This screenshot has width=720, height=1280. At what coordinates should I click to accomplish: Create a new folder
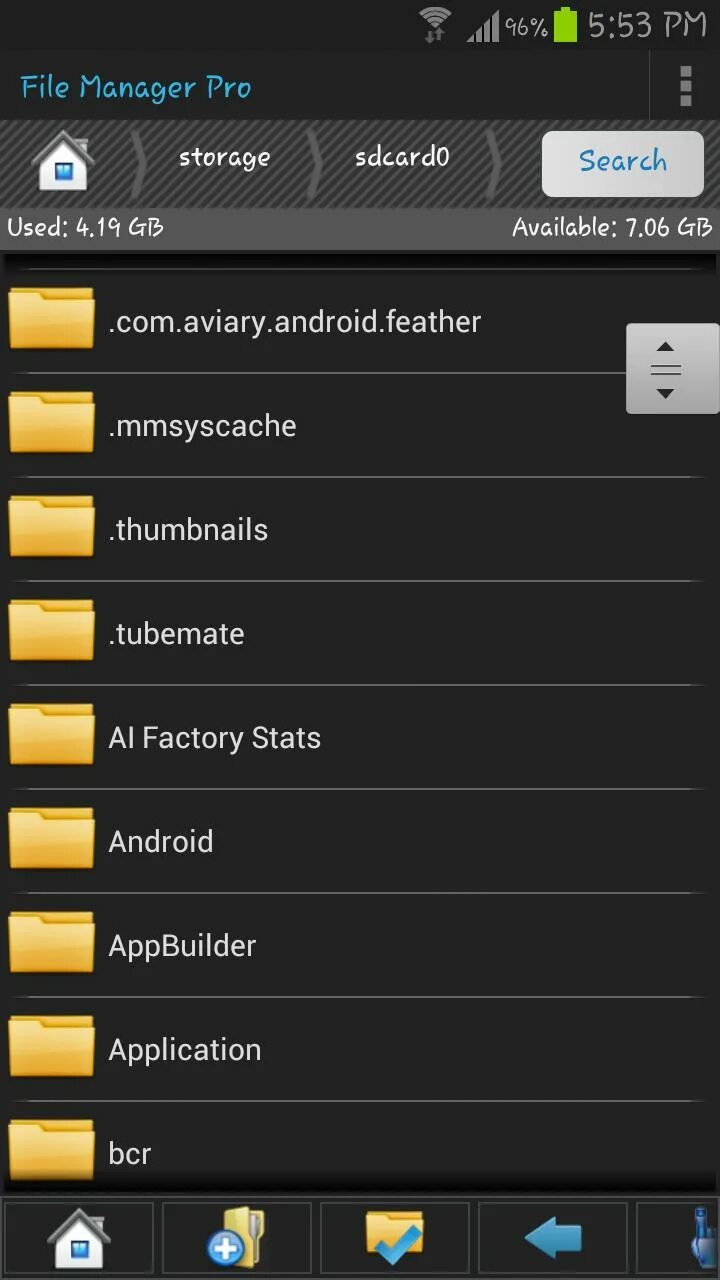click(x=237, y=1239)
